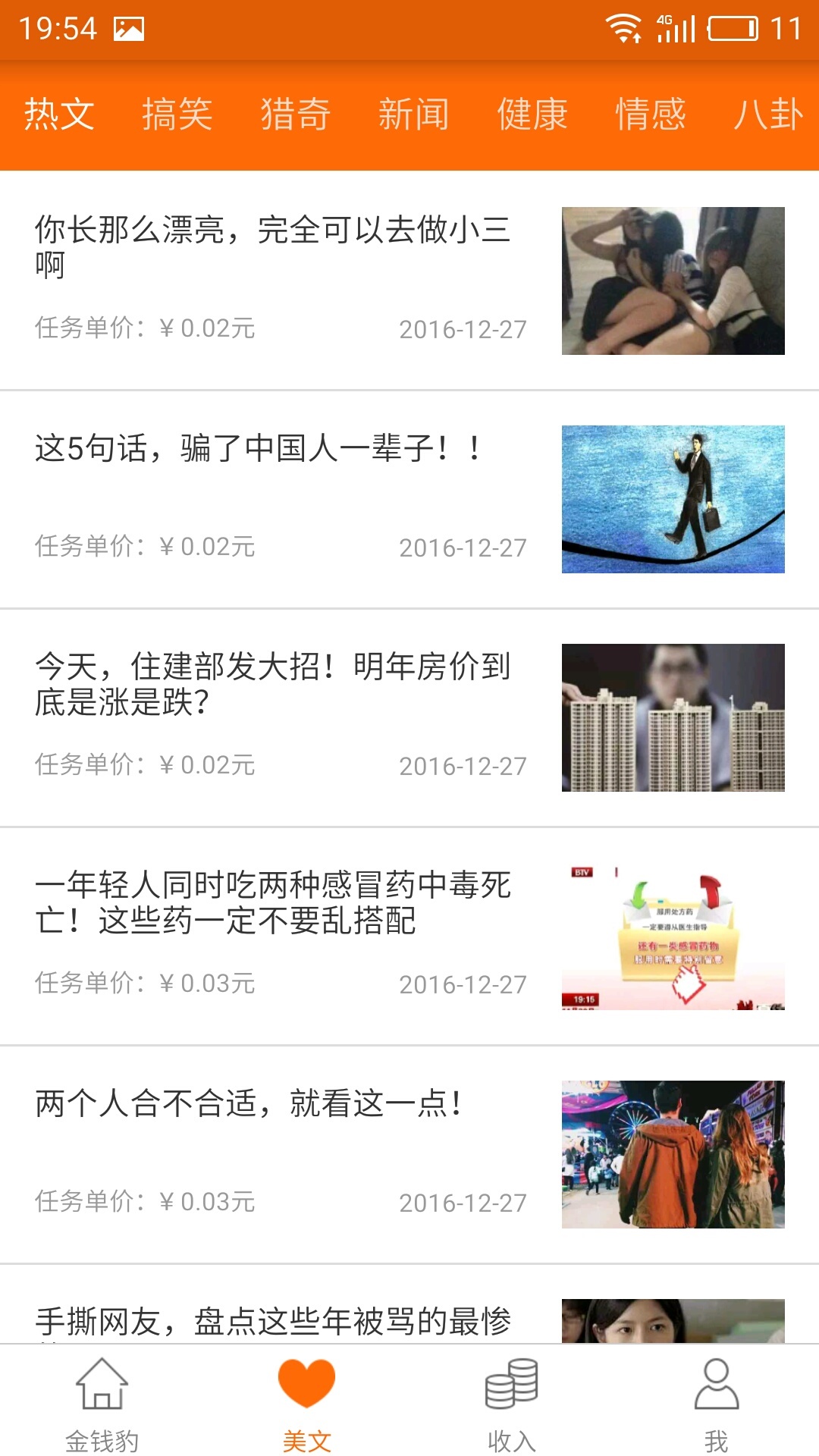Tap the 4G signal strength icon

pos(673,25)
